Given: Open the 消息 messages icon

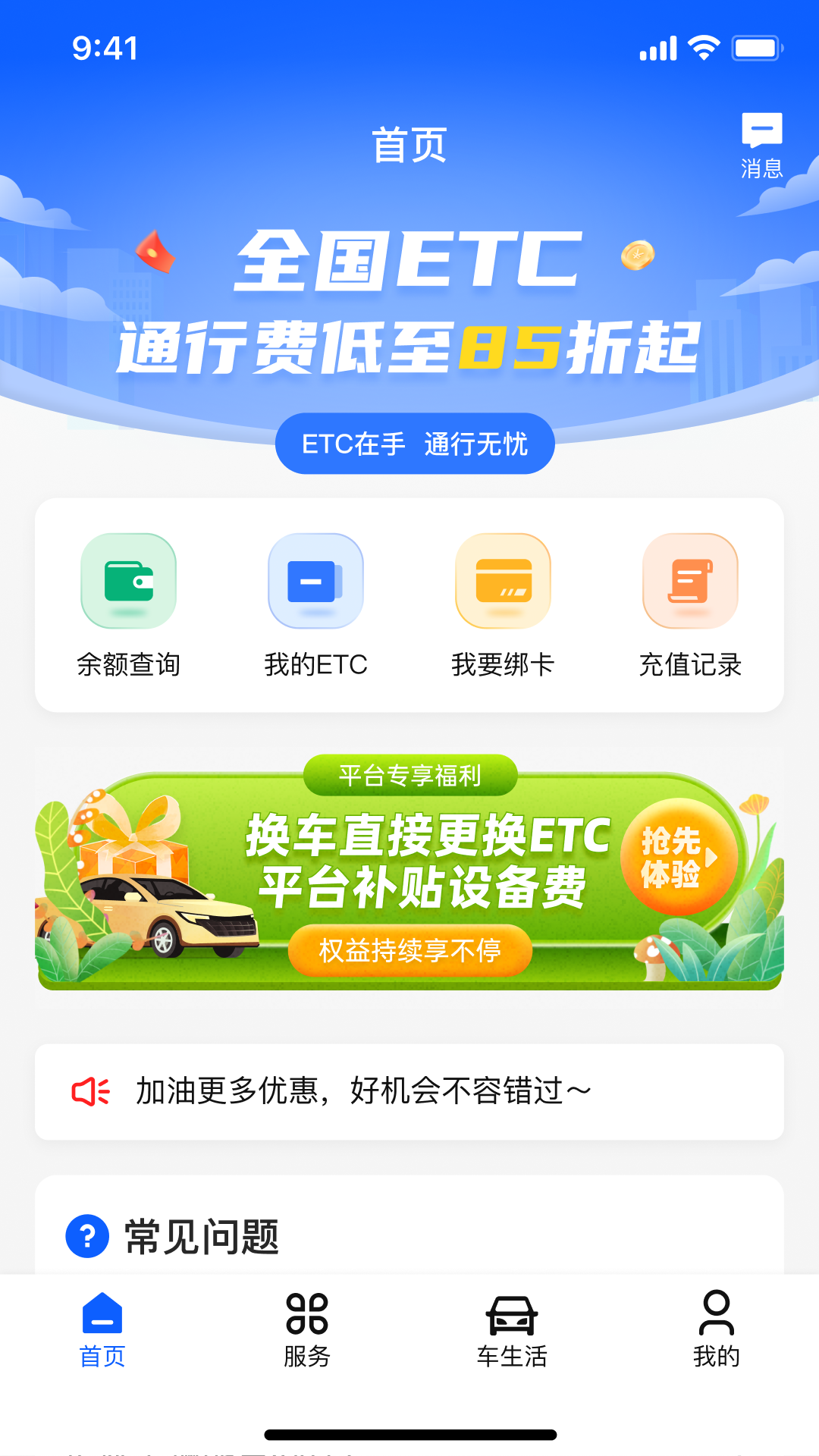Looking at the screenshot, I should [x=761, y=145].
